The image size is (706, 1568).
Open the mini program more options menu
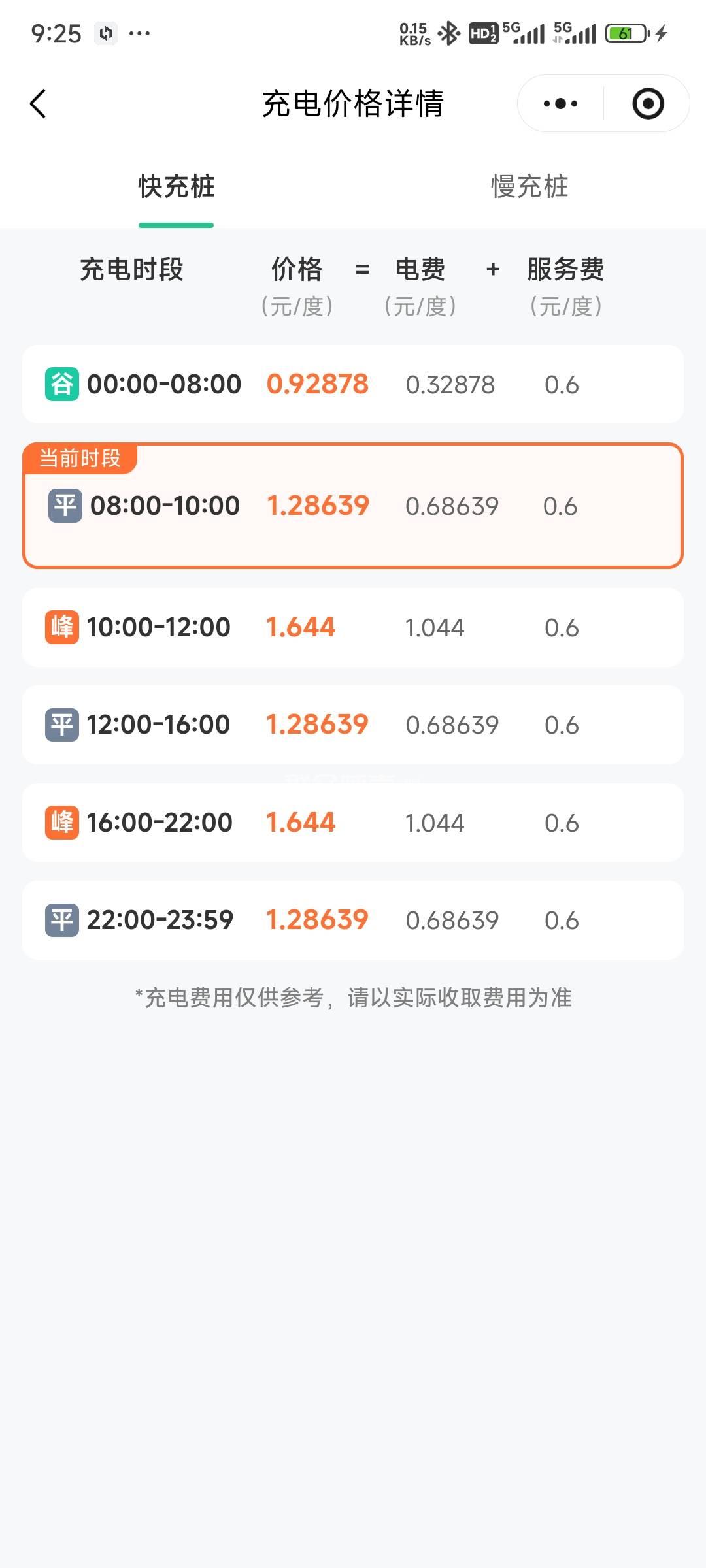561,104
